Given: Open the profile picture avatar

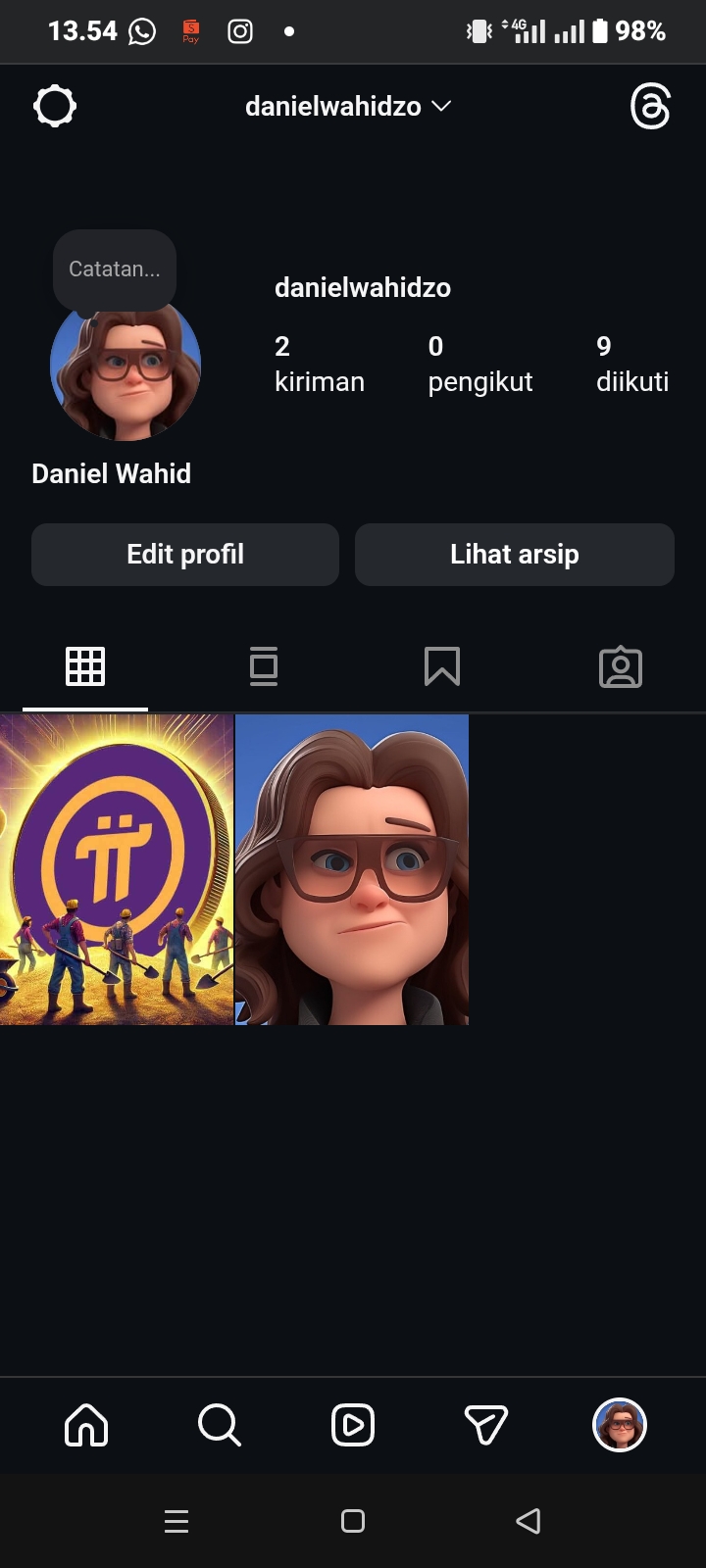Looking at the screenshot, I should [x=126, y=367].
